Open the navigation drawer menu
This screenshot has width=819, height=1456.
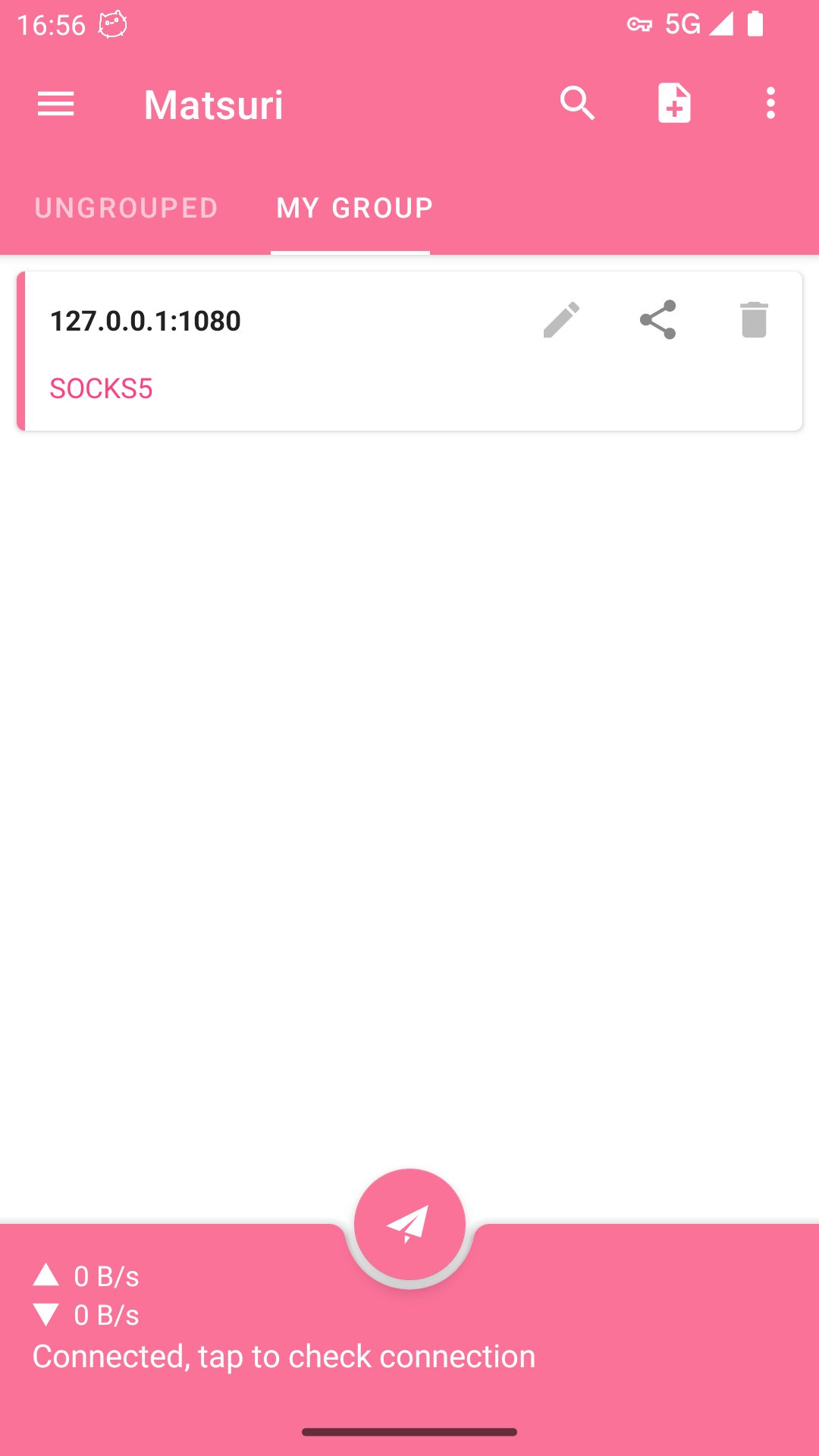56,104
